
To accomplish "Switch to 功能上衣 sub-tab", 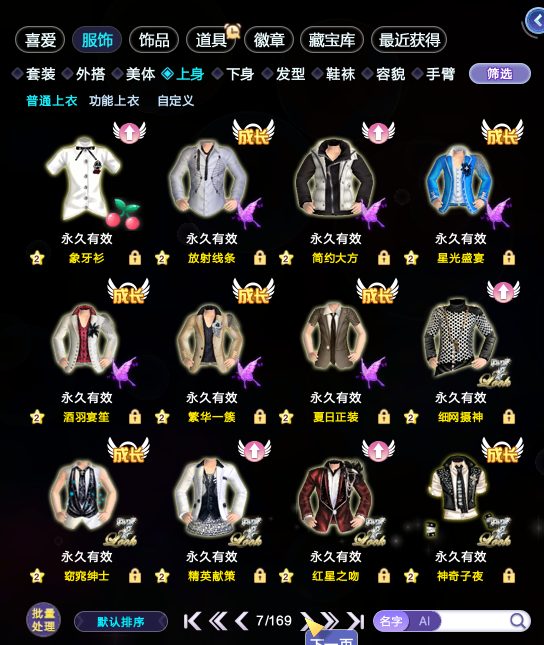I will [x=114, y=101].
